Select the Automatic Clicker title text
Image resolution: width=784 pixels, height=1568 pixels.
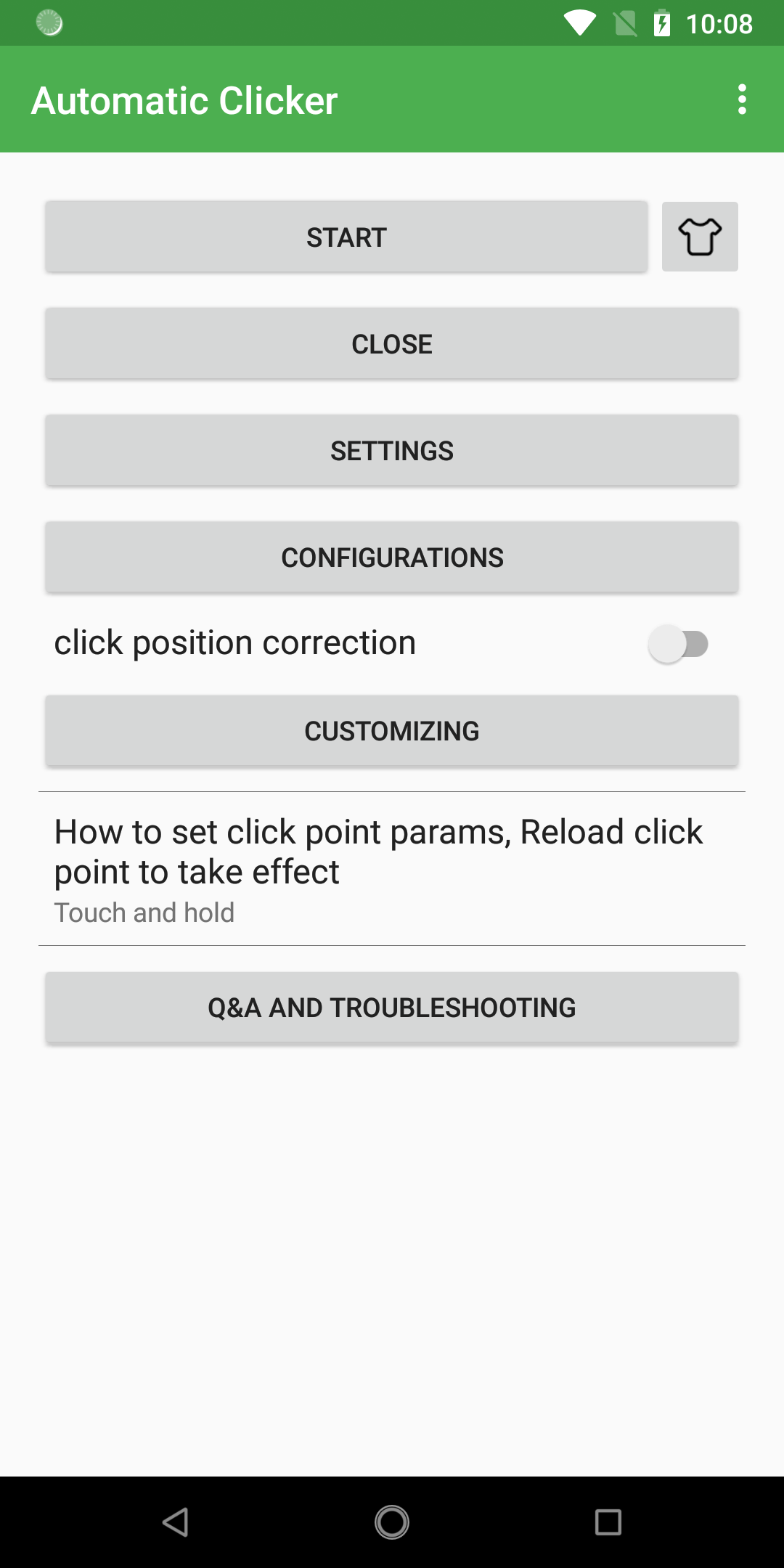184,99
